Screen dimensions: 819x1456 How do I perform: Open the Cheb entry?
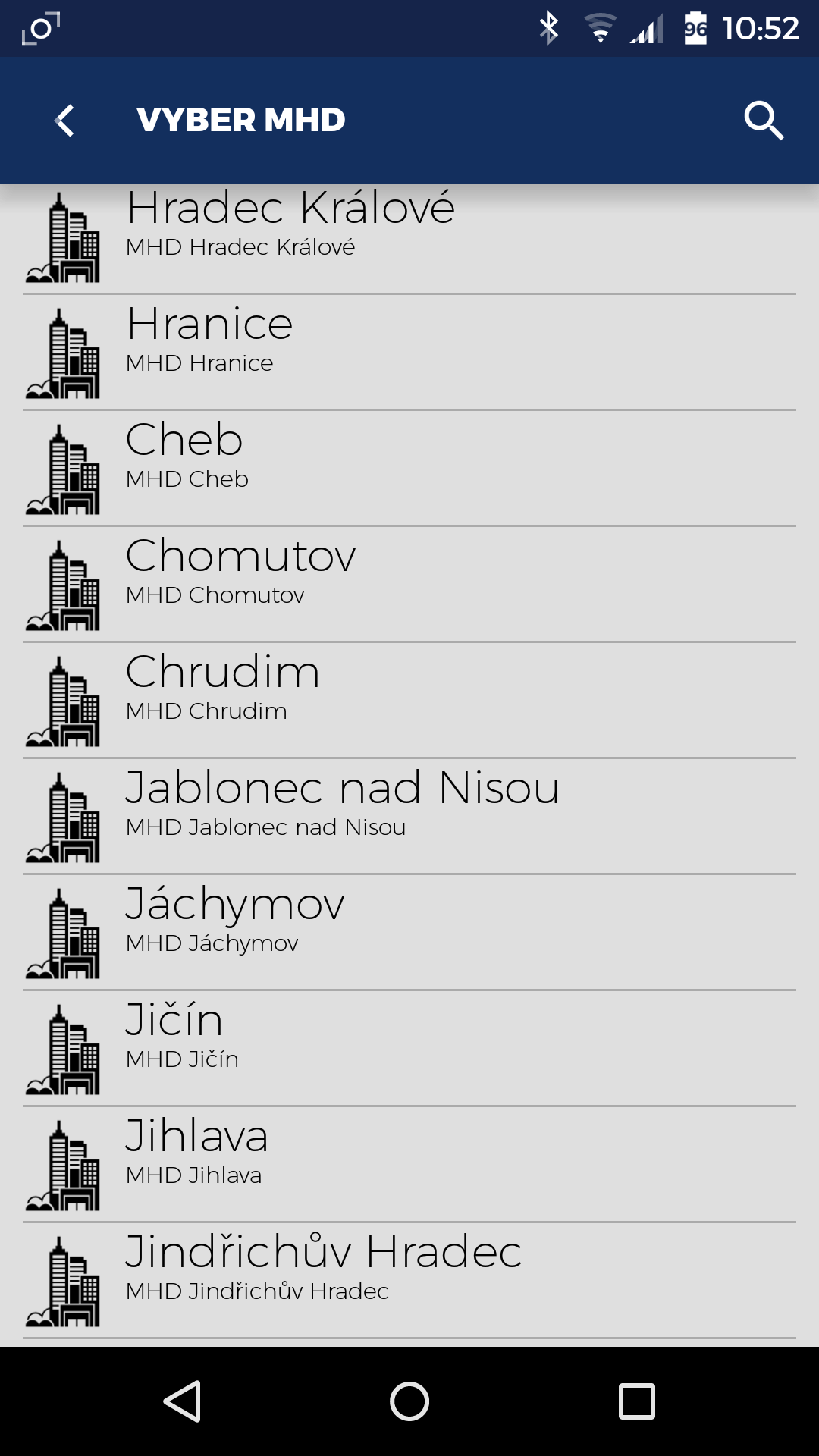tap(409, 469)
